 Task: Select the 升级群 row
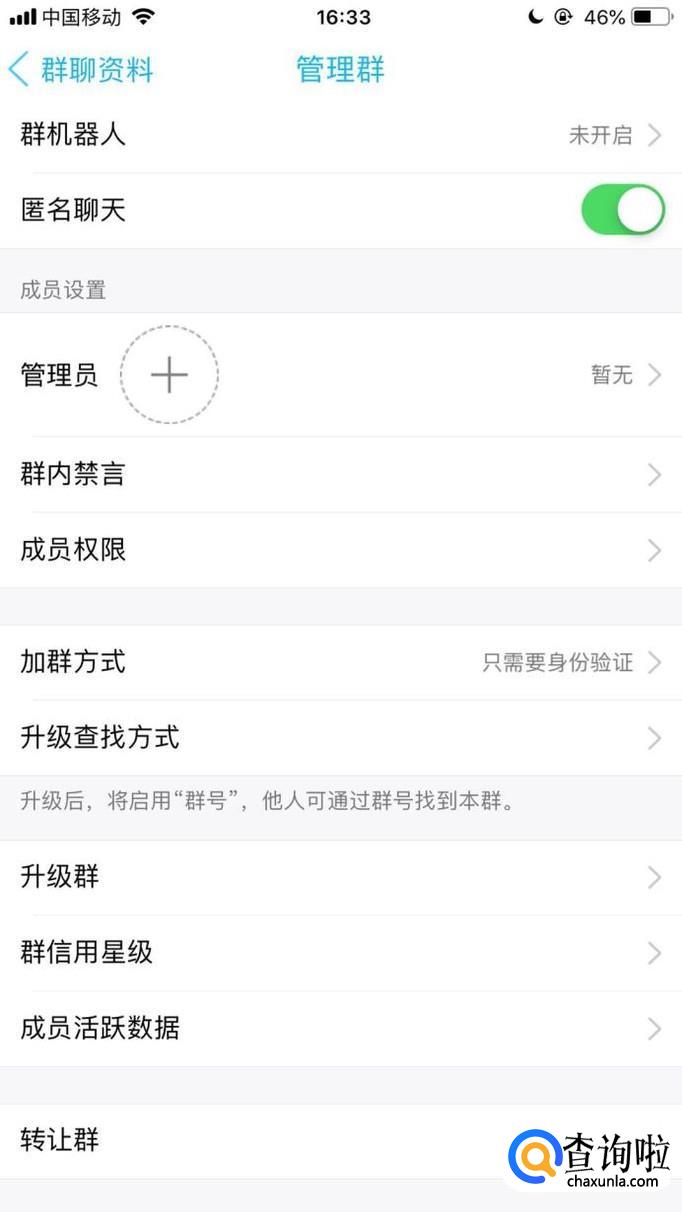(x=340, y=877)
